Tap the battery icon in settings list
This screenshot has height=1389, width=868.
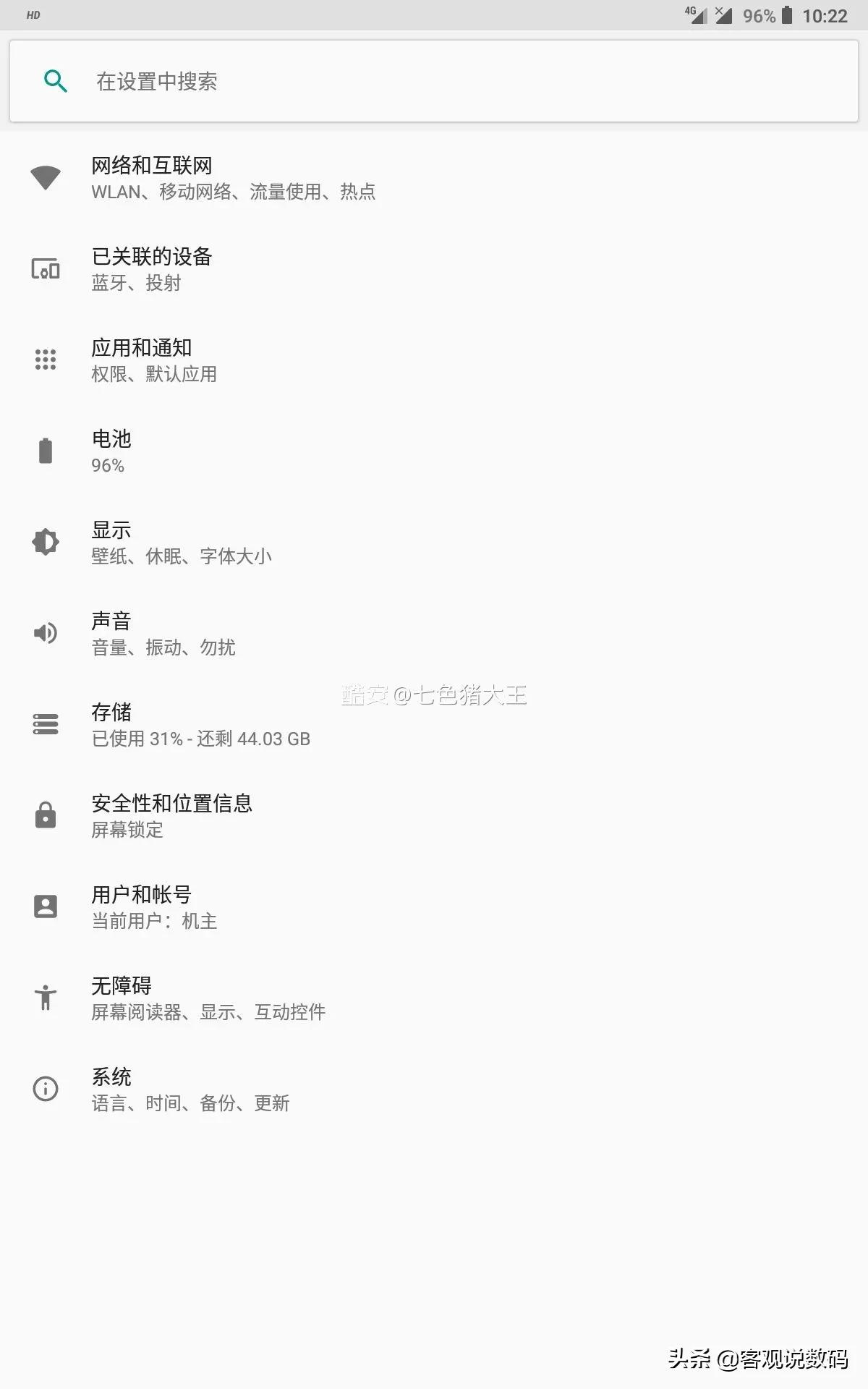(45, 451)
